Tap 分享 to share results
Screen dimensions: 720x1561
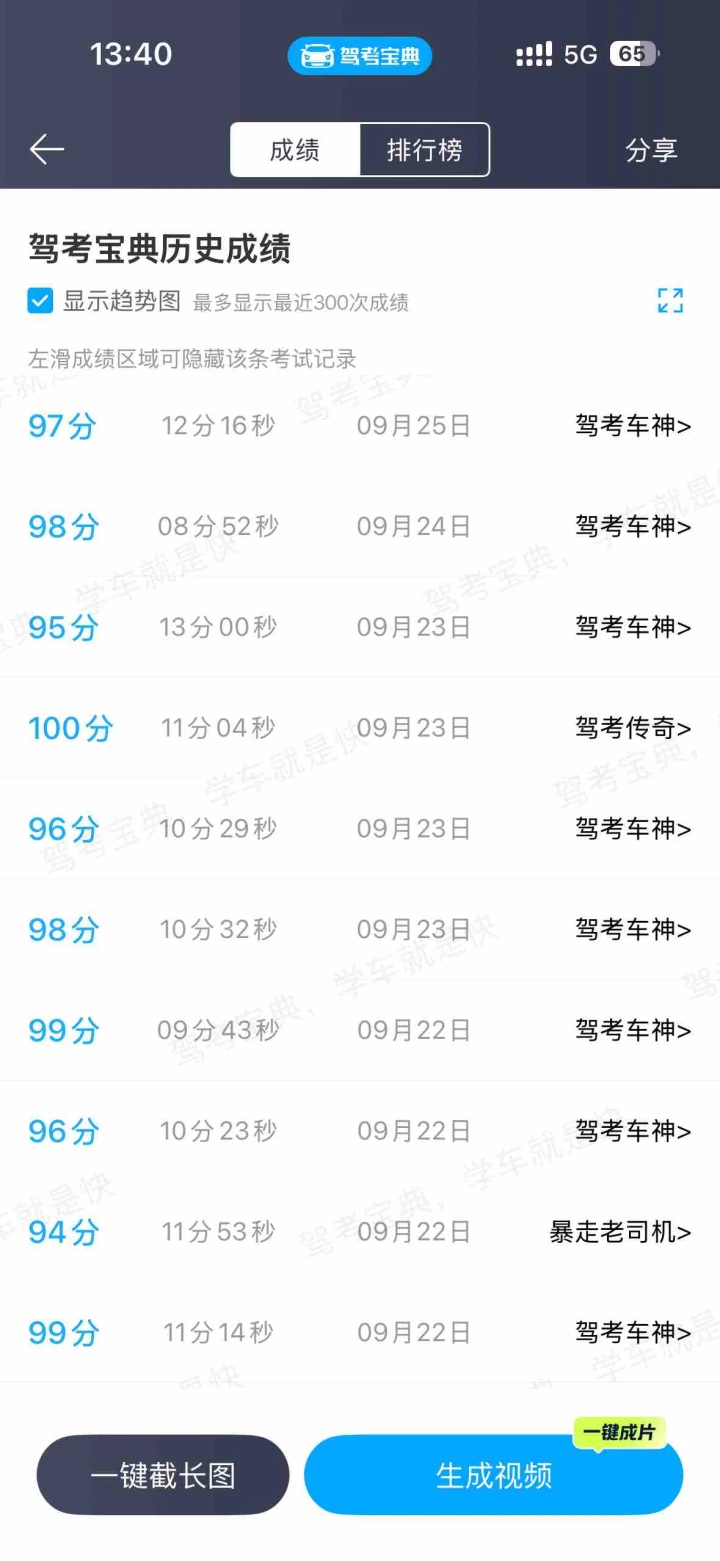[651, 150]
